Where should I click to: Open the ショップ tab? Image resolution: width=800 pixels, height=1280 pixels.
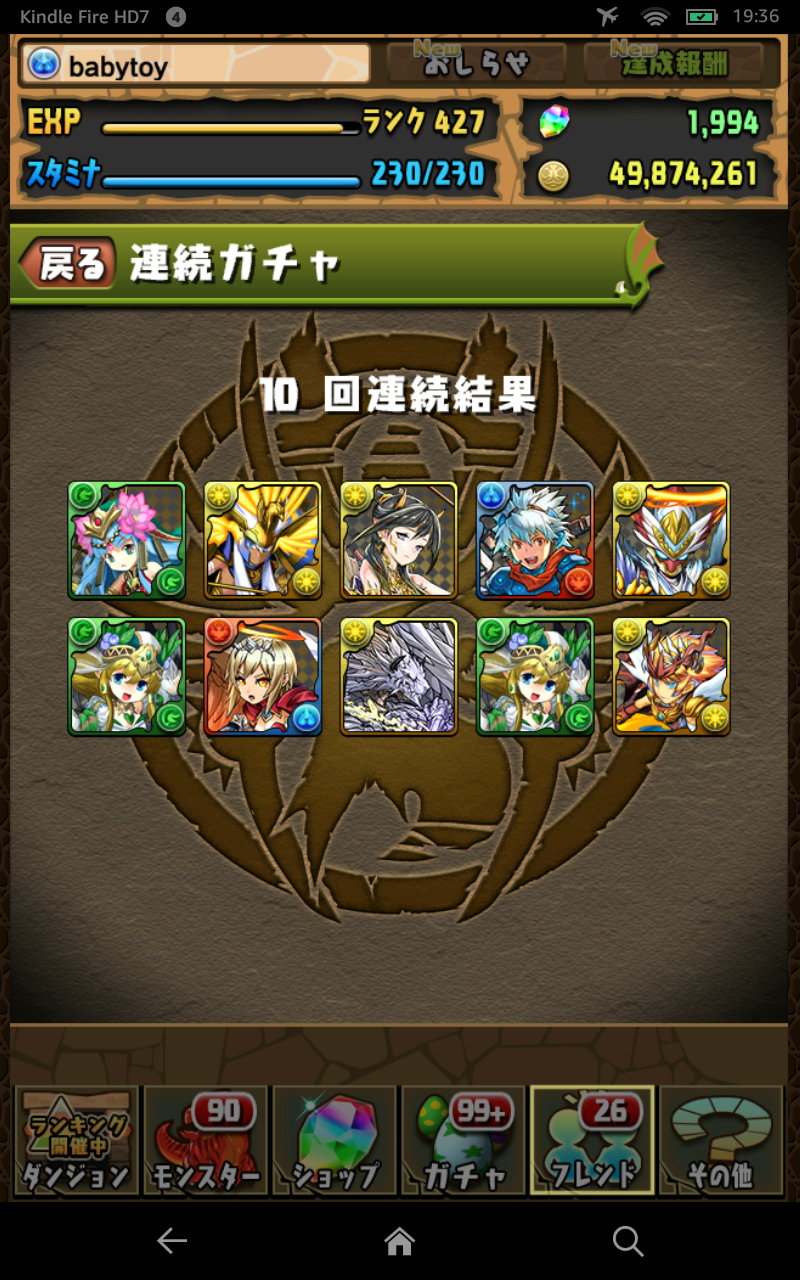click(x=335, y=1141)
